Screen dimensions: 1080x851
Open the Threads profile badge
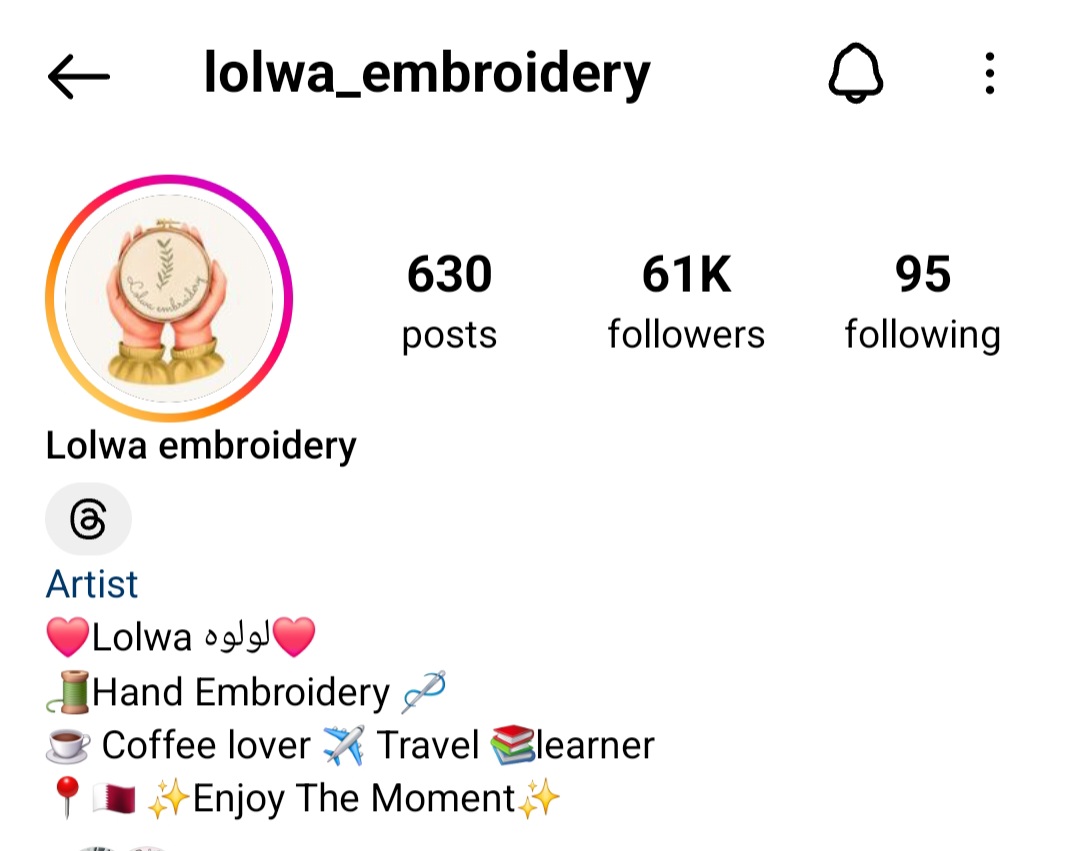(89, 519)
